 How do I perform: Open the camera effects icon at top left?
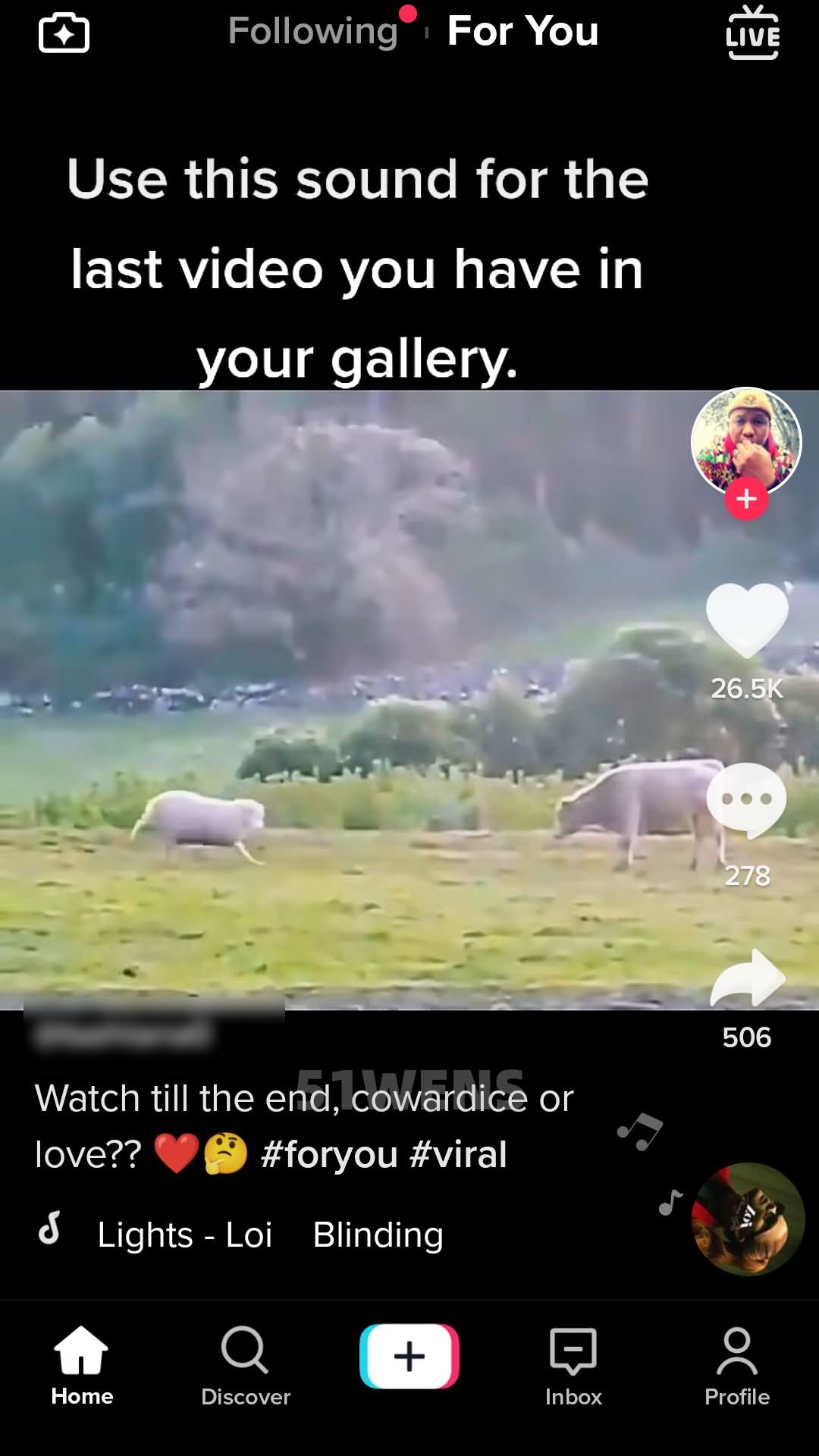[x=64, y=33]
